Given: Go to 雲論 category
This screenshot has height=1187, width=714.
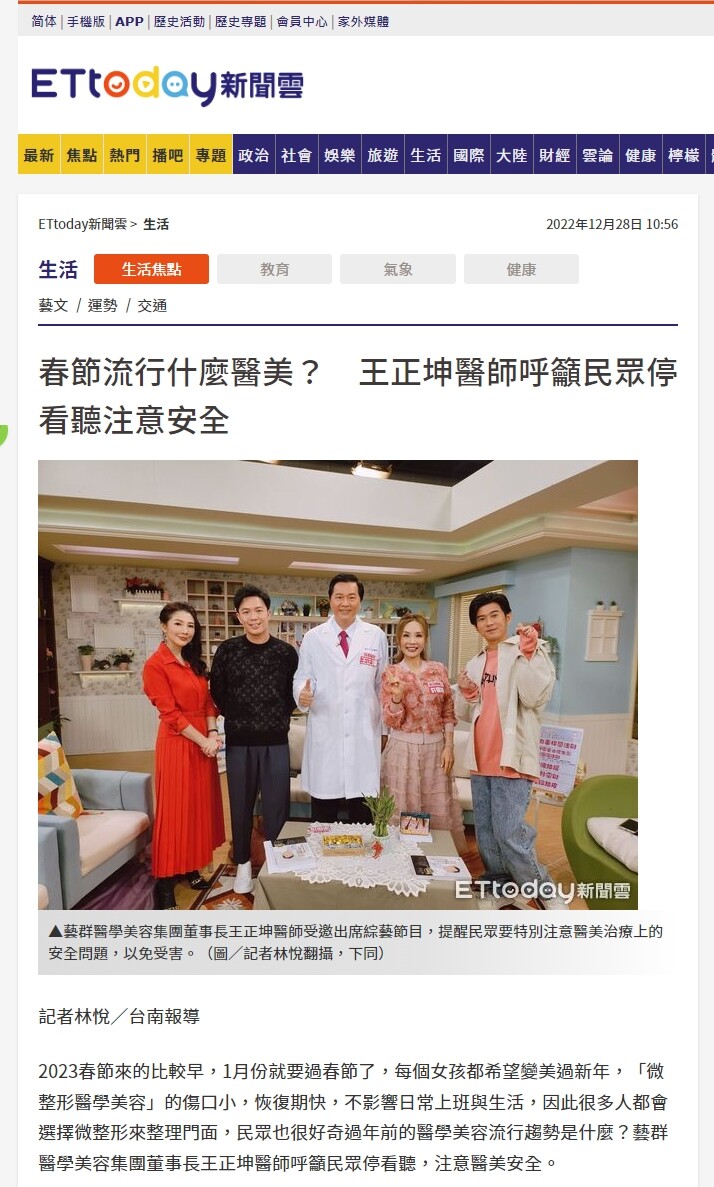Looking at the screenshot, I should (x=597, y=155).
